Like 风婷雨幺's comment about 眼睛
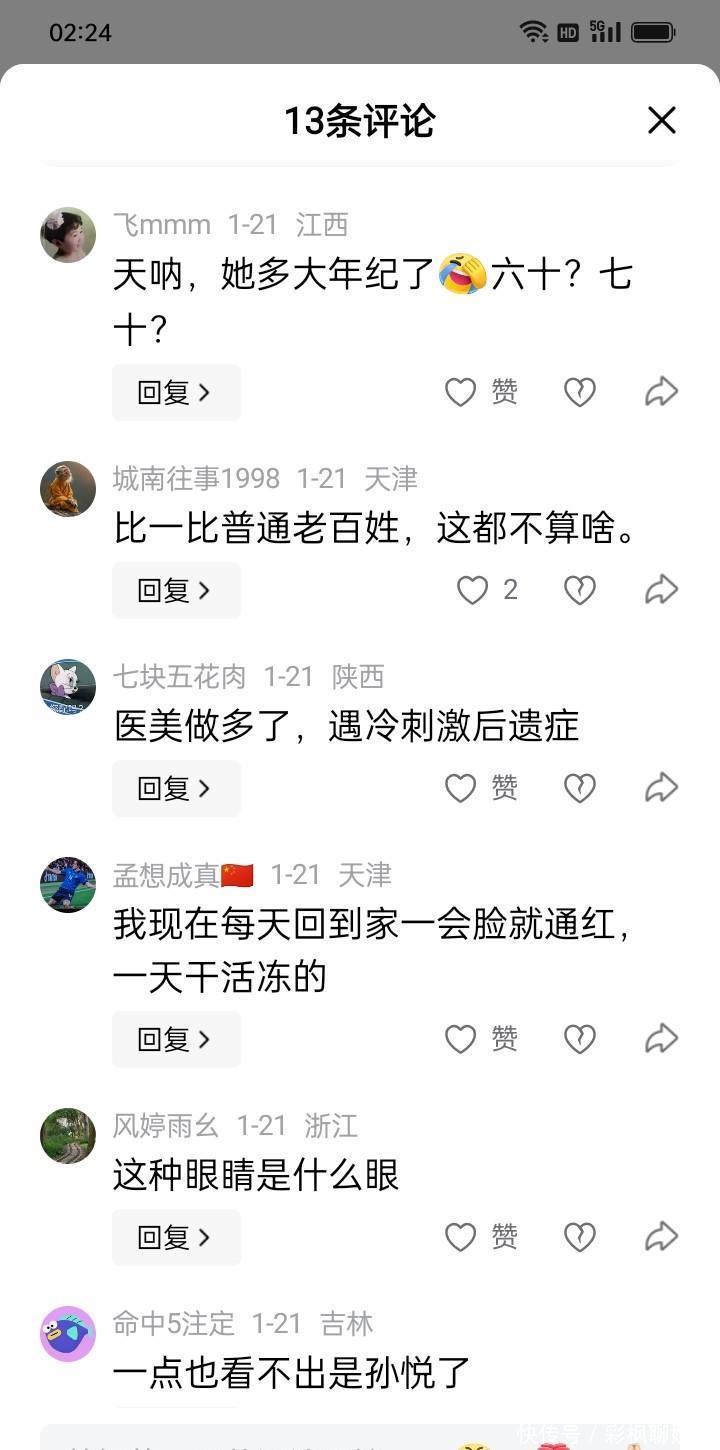This screenshot has width=720, height=1450. 481,1237
